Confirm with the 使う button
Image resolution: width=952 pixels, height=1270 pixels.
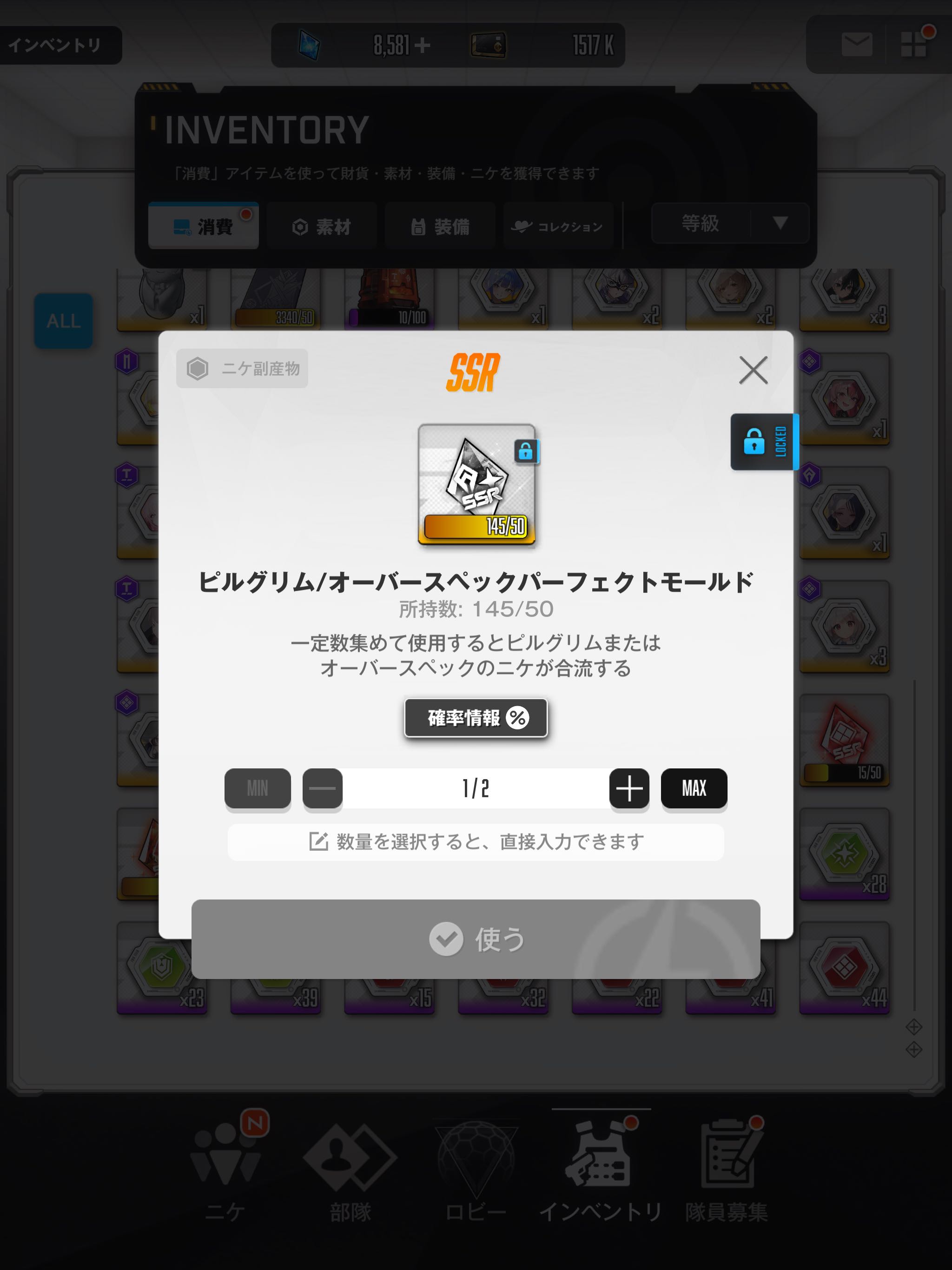[476, 939]
